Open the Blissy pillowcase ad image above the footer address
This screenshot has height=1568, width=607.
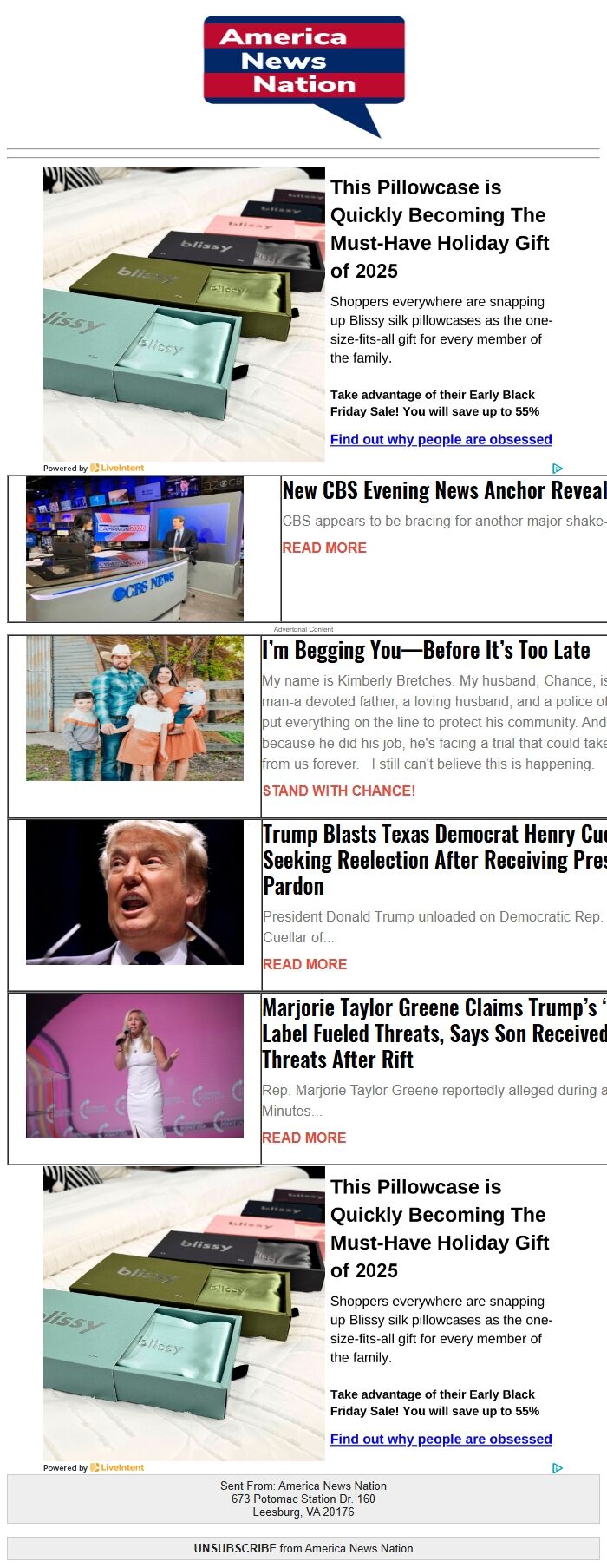coord(184,1313)
